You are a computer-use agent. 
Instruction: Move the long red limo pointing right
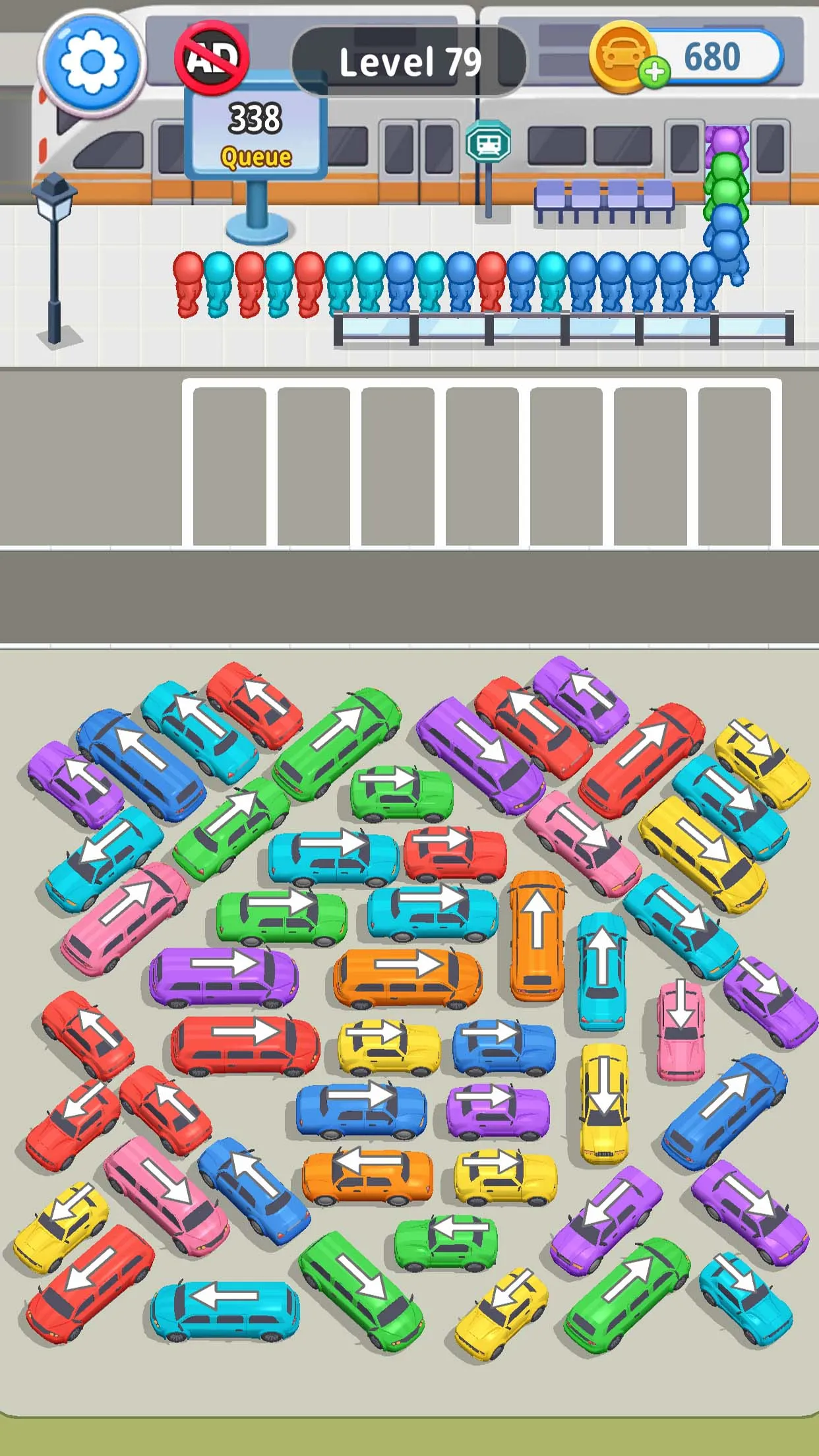click(x=245, y=1045)
